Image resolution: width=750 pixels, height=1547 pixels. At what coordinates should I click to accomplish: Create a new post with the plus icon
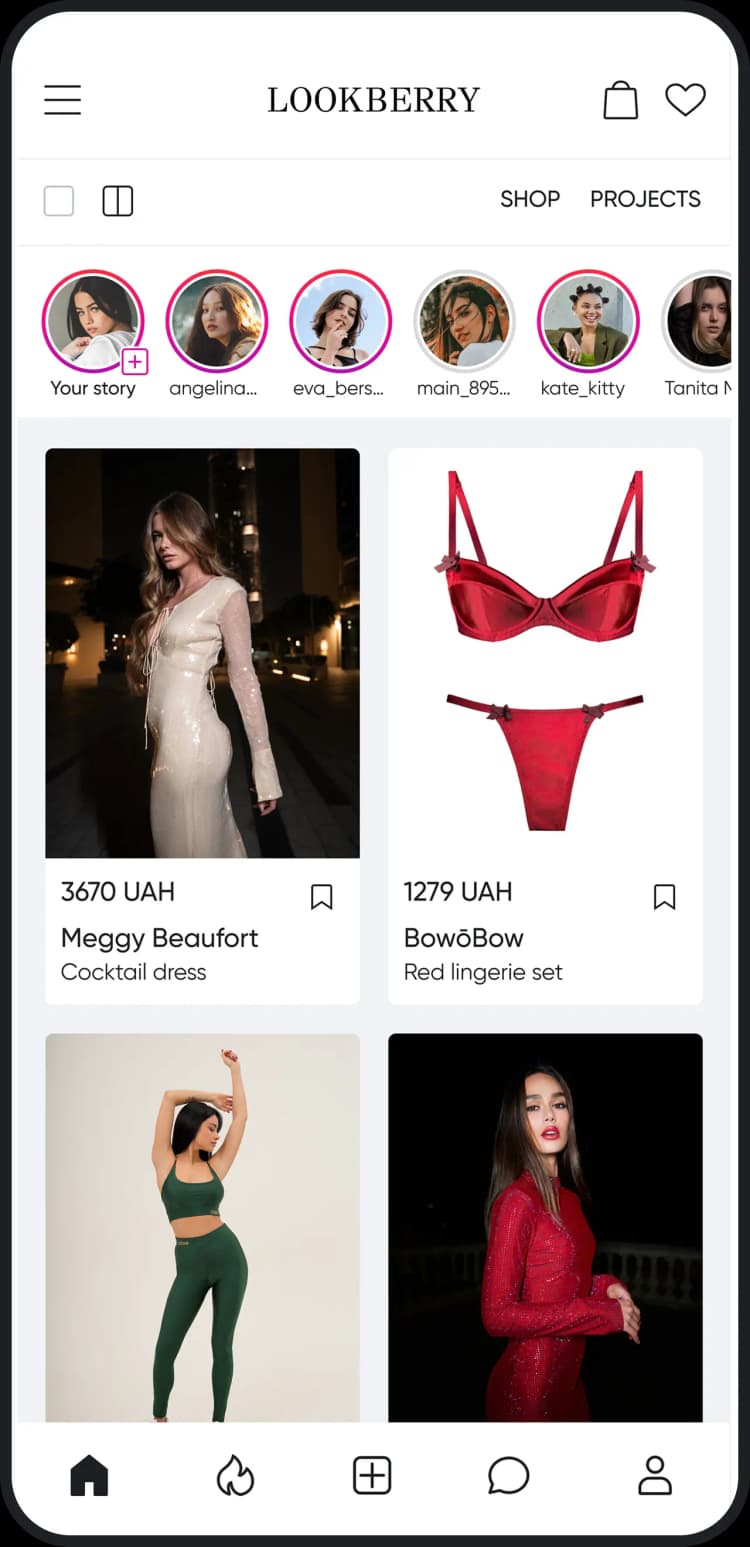371,1474
